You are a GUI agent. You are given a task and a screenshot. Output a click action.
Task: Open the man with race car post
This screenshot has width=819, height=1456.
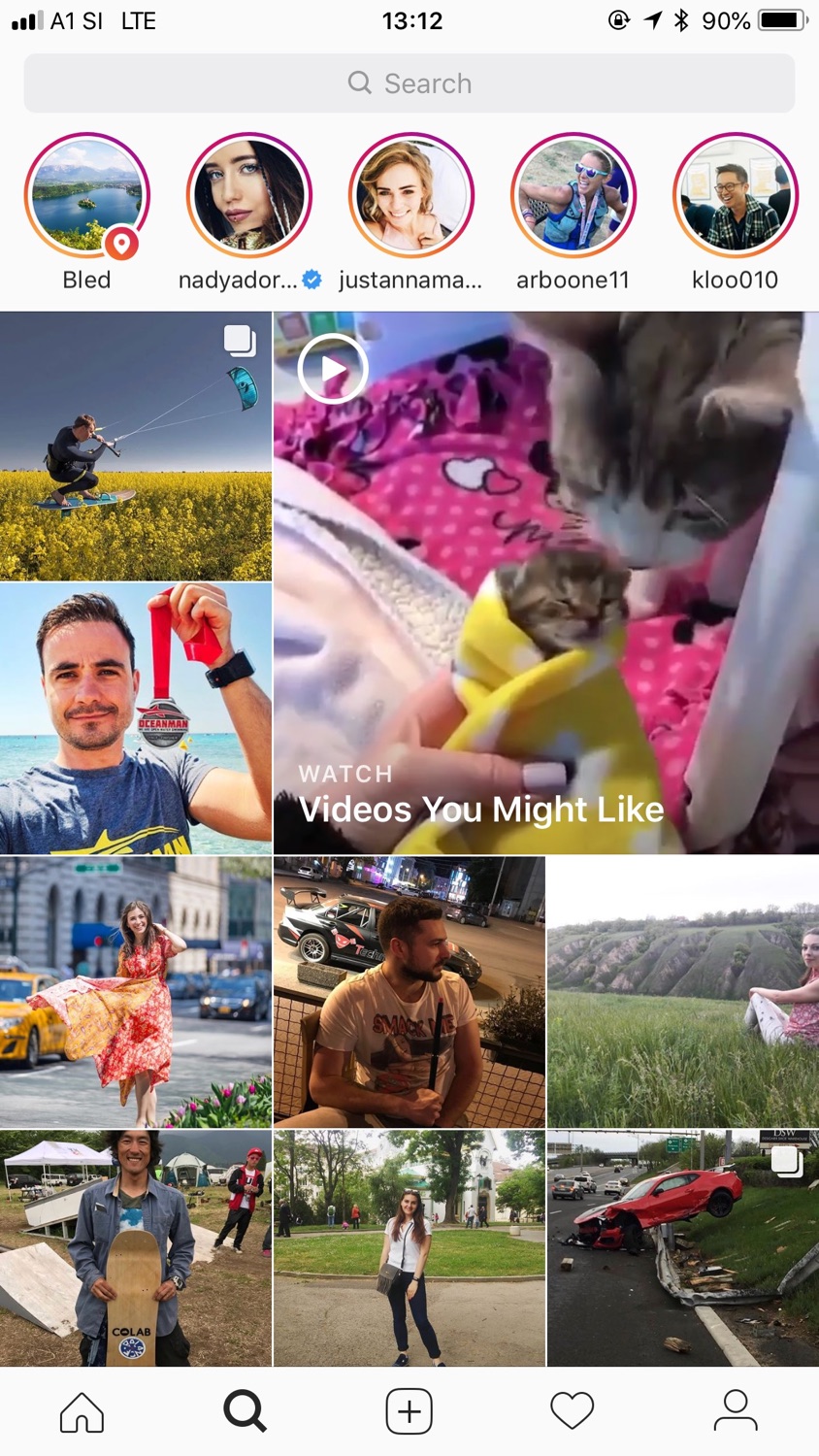click(x=409, y=991)
